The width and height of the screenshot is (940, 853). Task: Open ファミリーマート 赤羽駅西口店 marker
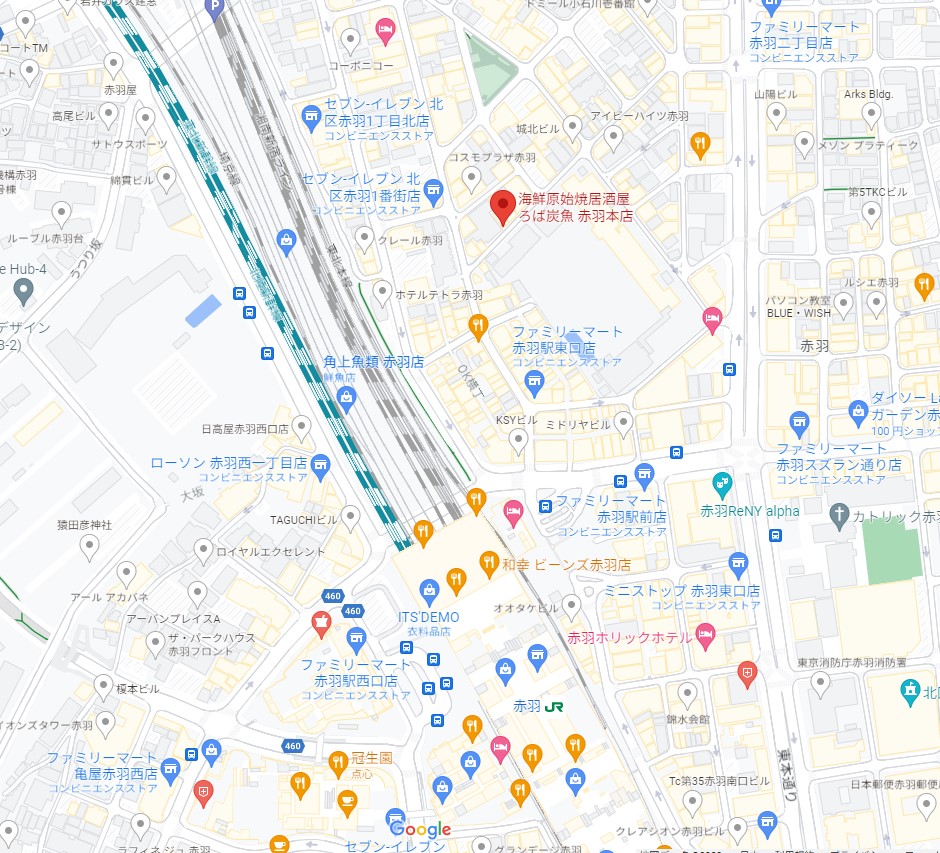coord(356,638)
